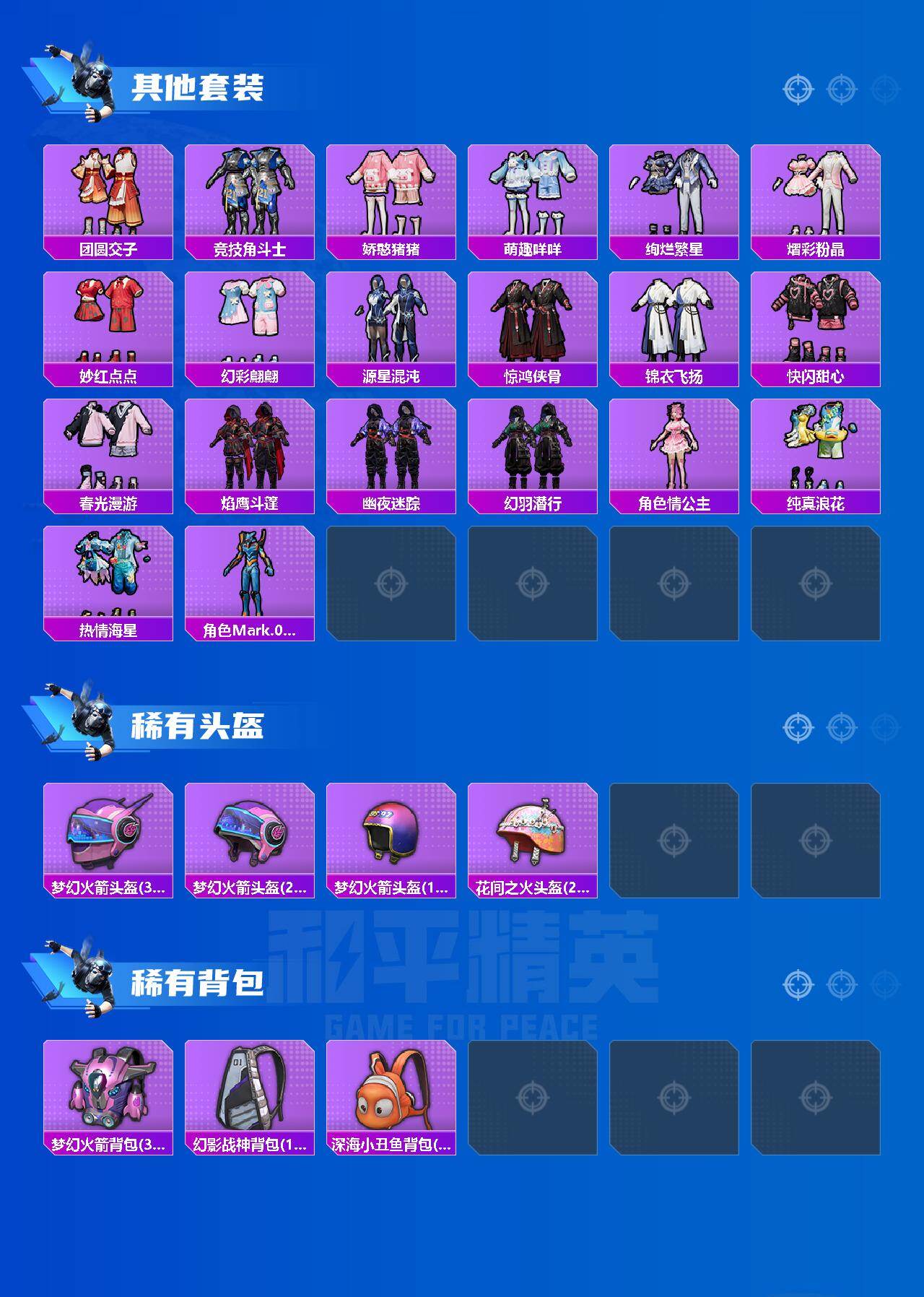The width and height of the screenshot is (924, 1297).
Task: Click the first crosshair icon beside 其他套装 header
Action: (x=796, y=90)
